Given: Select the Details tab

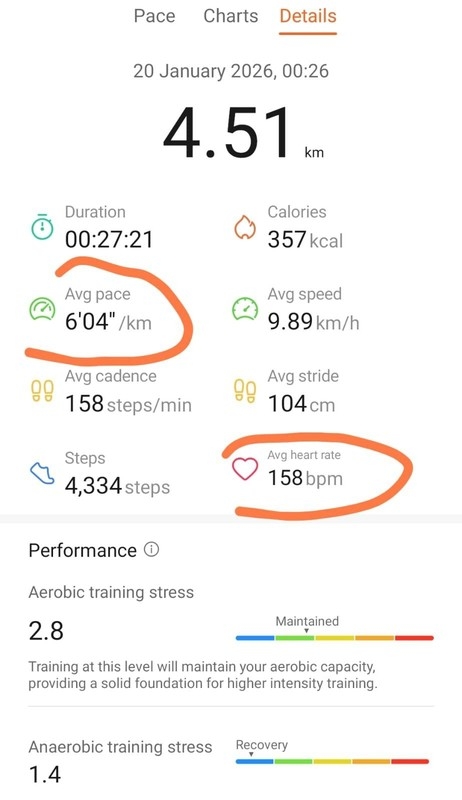Looking at the screenshot, I should 308,16.
